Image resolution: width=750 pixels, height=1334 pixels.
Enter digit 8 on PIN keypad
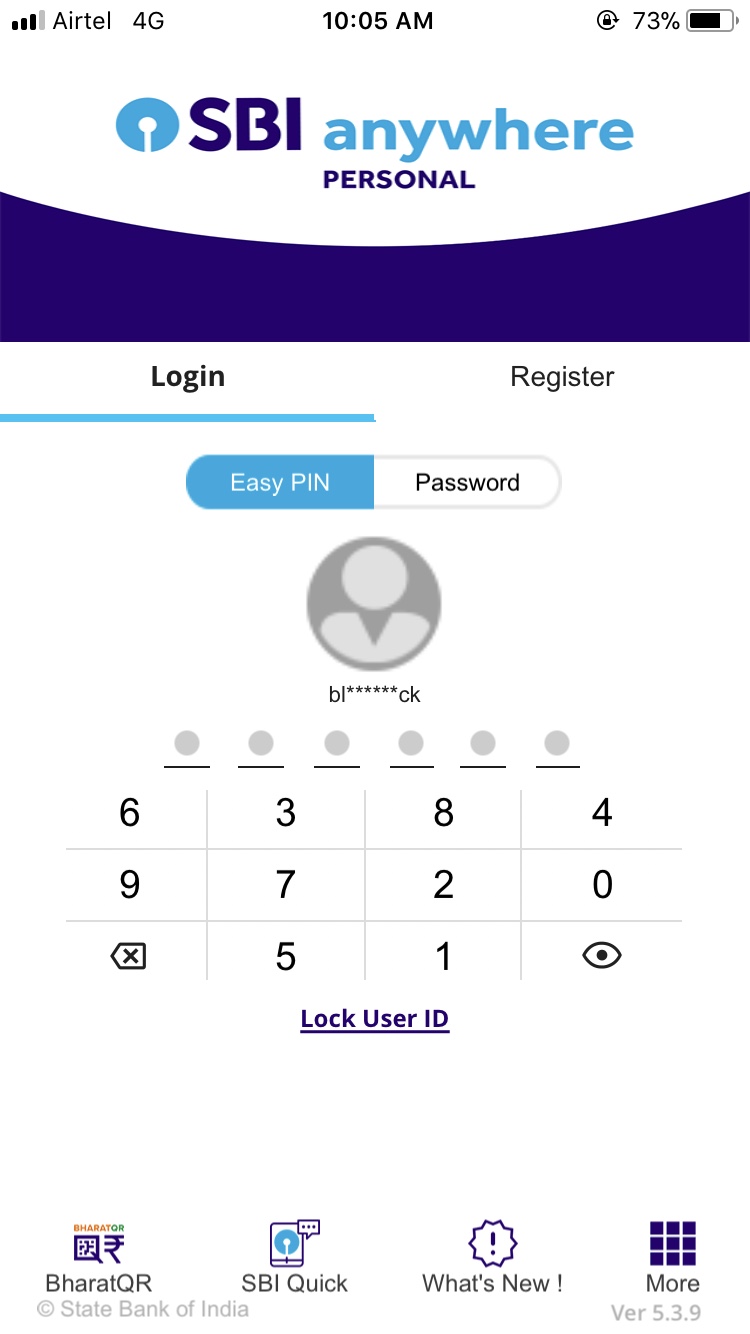tap(443, 813)
